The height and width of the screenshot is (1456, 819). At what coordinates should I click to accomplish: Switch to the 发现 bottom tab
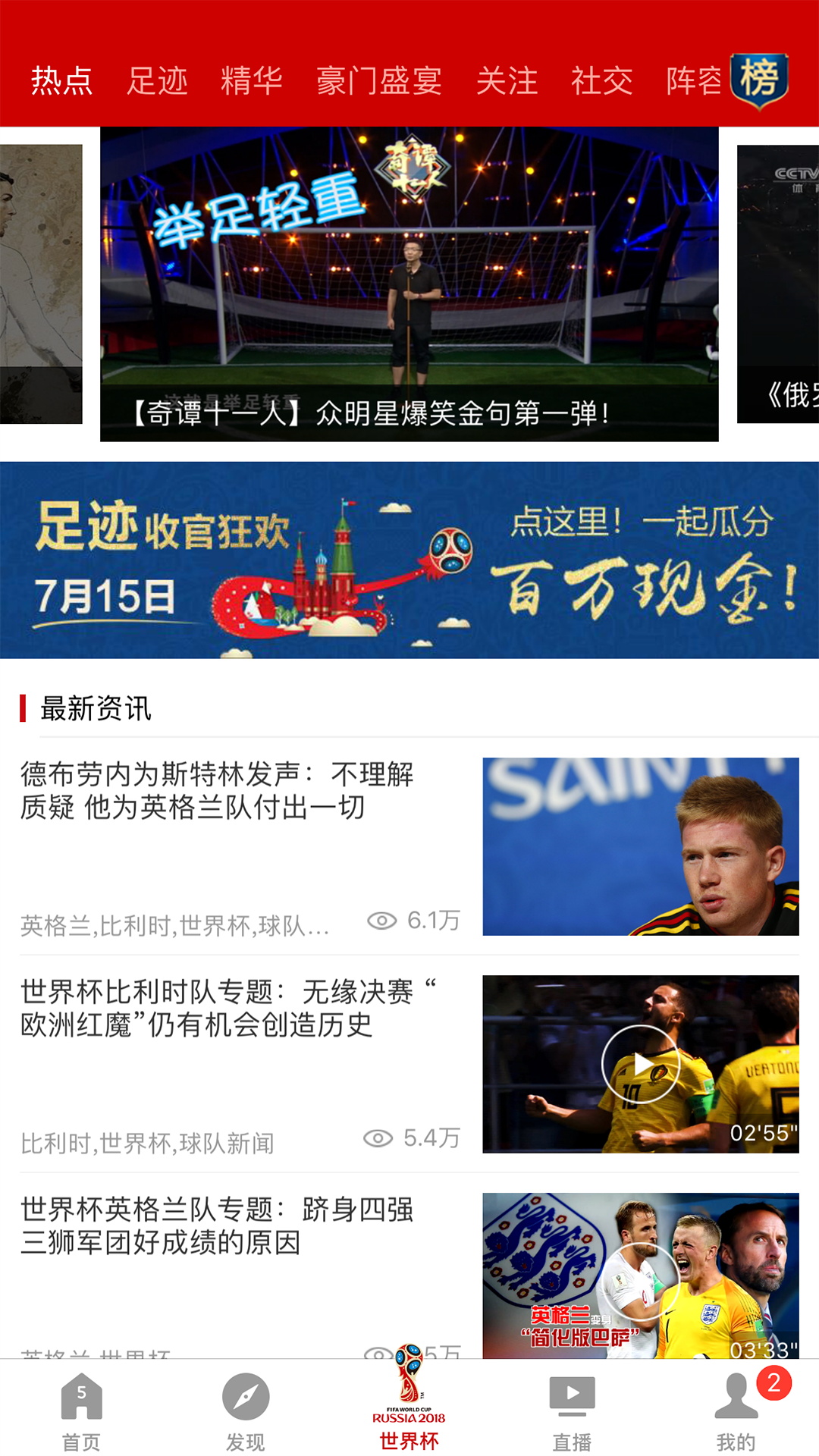pyautogui.click(x=246, y=1412)
